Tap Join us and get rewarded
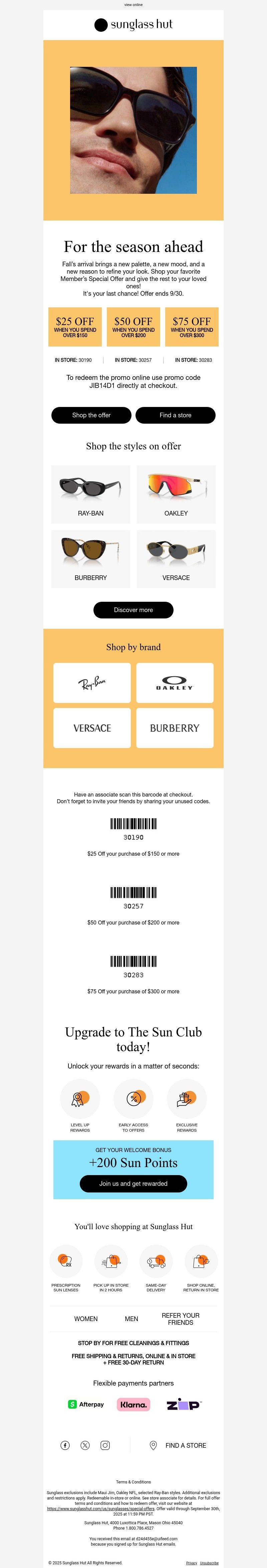This screenshot has width=267, height=1568. (x=133, y=1183)
